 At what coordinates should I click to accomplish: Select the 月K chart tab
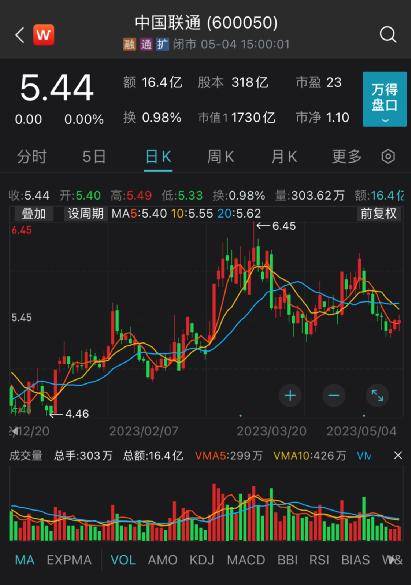pos(284,157)
